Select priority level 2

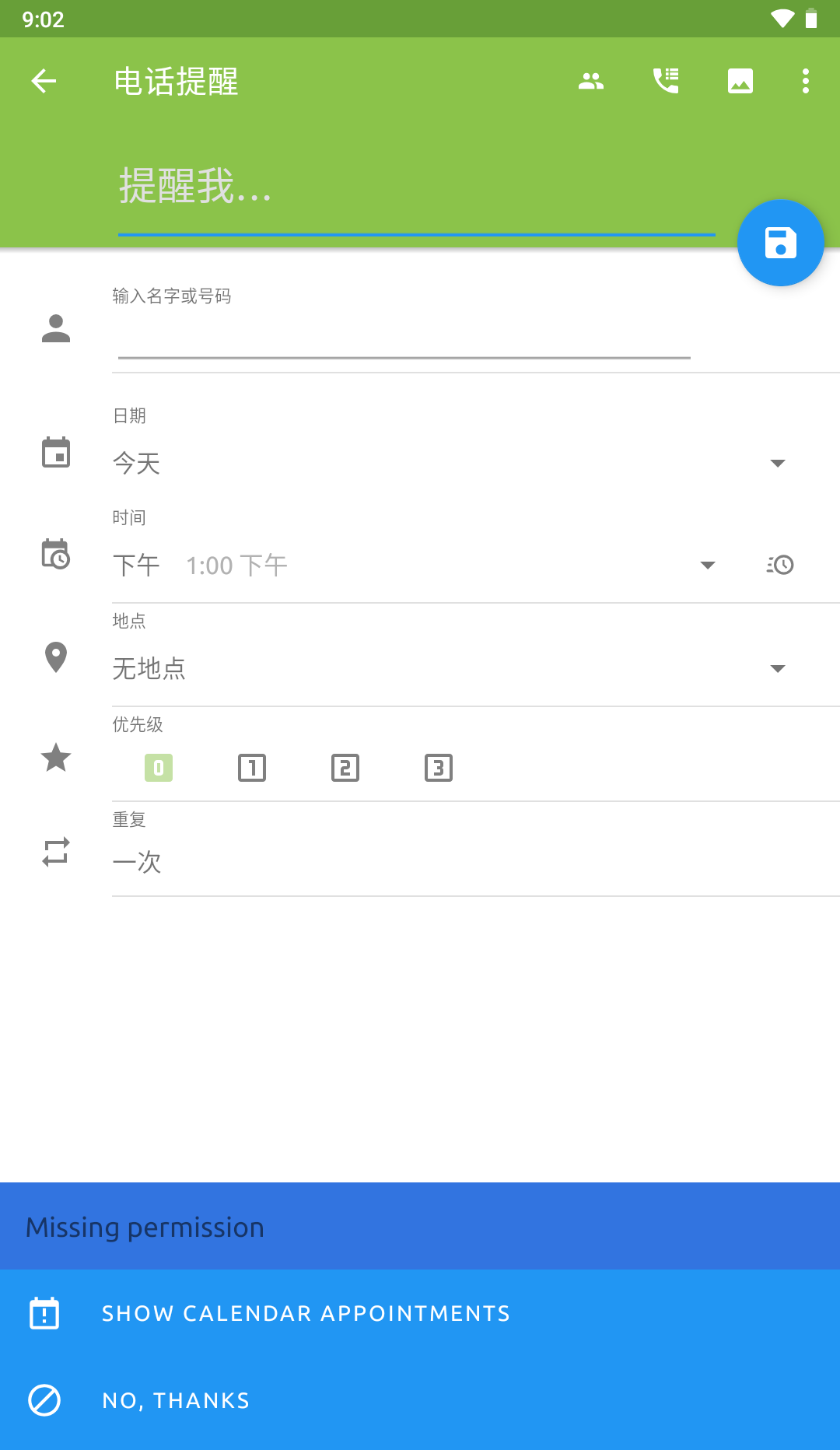345,767
